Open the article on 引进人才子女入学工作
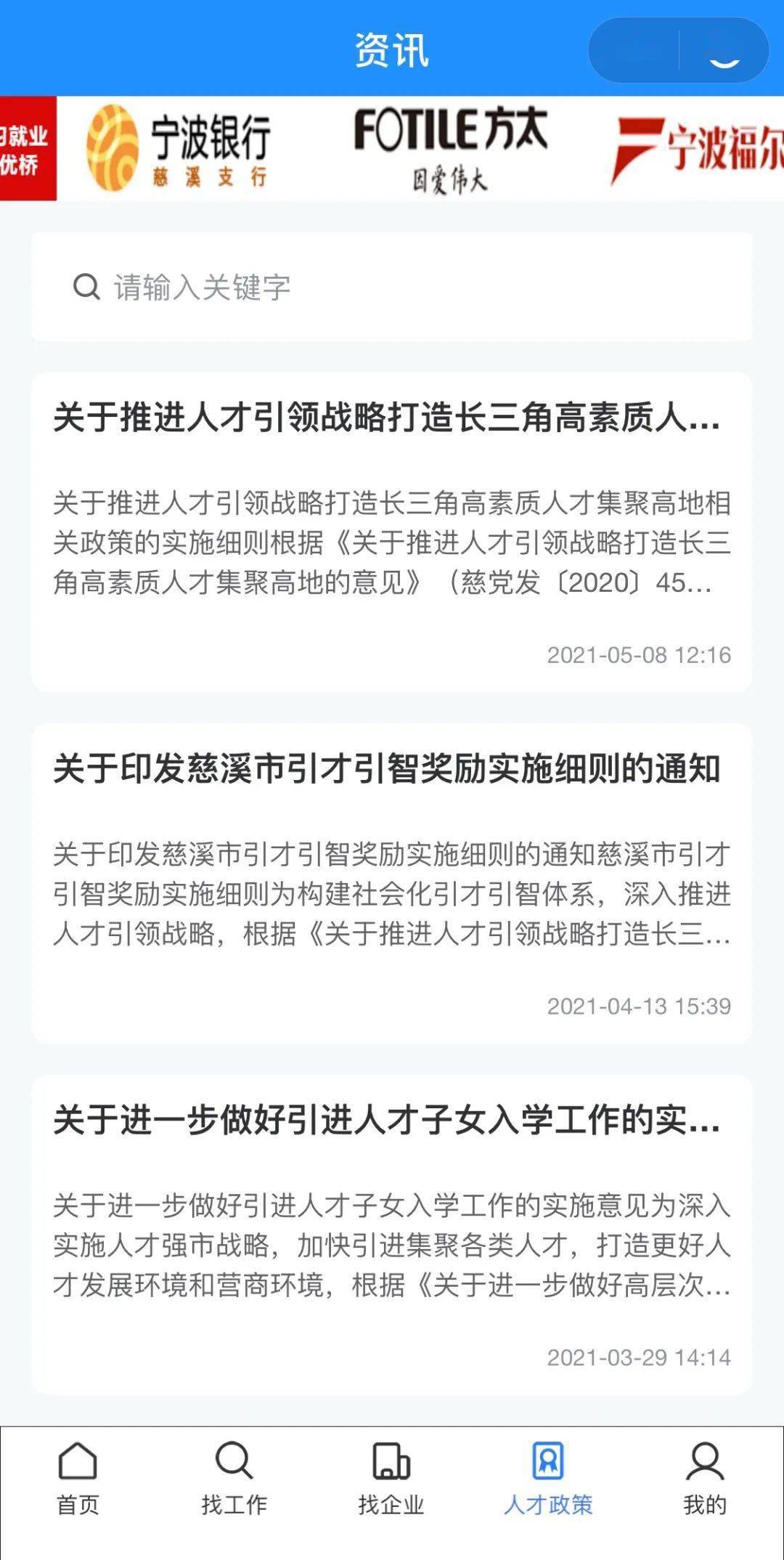Screen dimensions: 784x1560 (x=387, y=1121)
